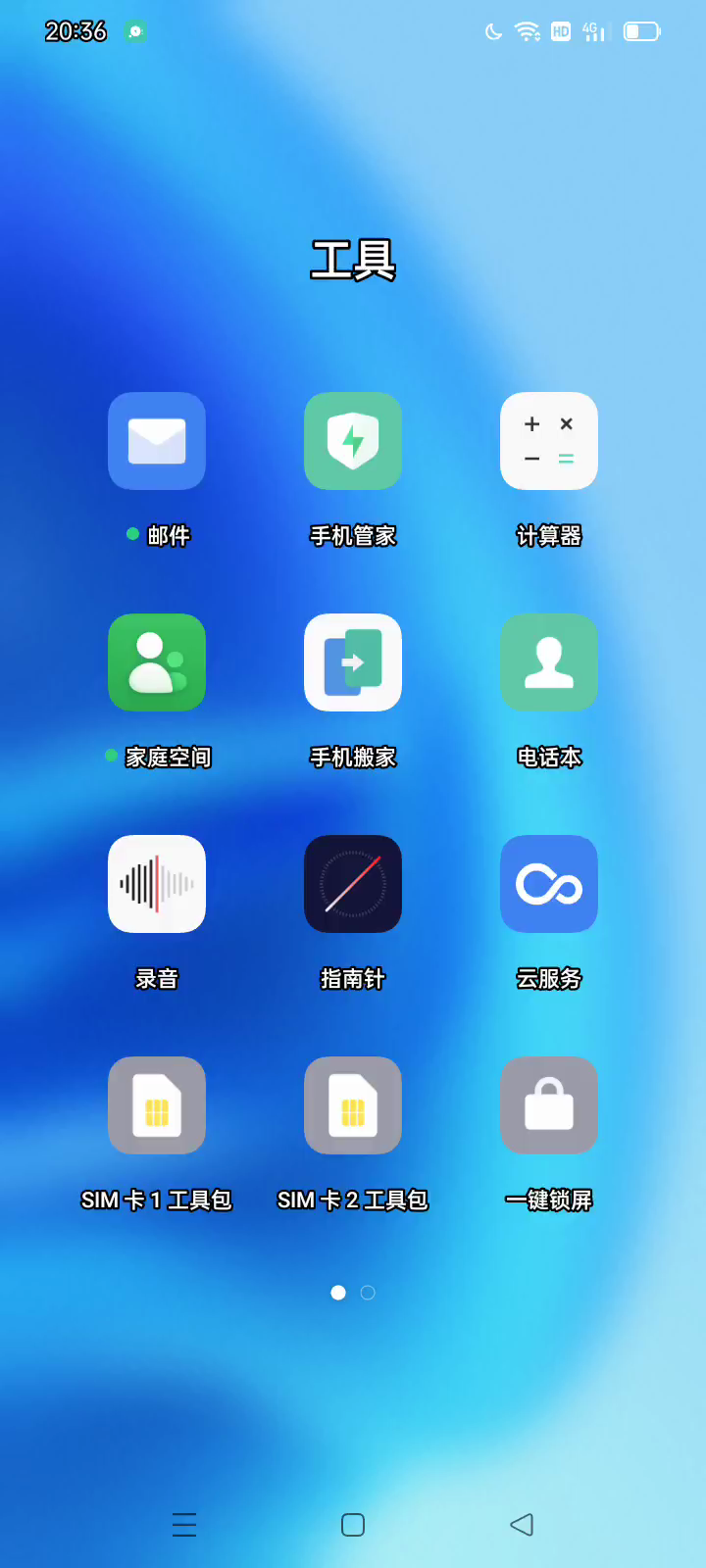This screenshot has width=706, height=1568.
Task: Go to second folder page indicator dot
Action: 368,1293
